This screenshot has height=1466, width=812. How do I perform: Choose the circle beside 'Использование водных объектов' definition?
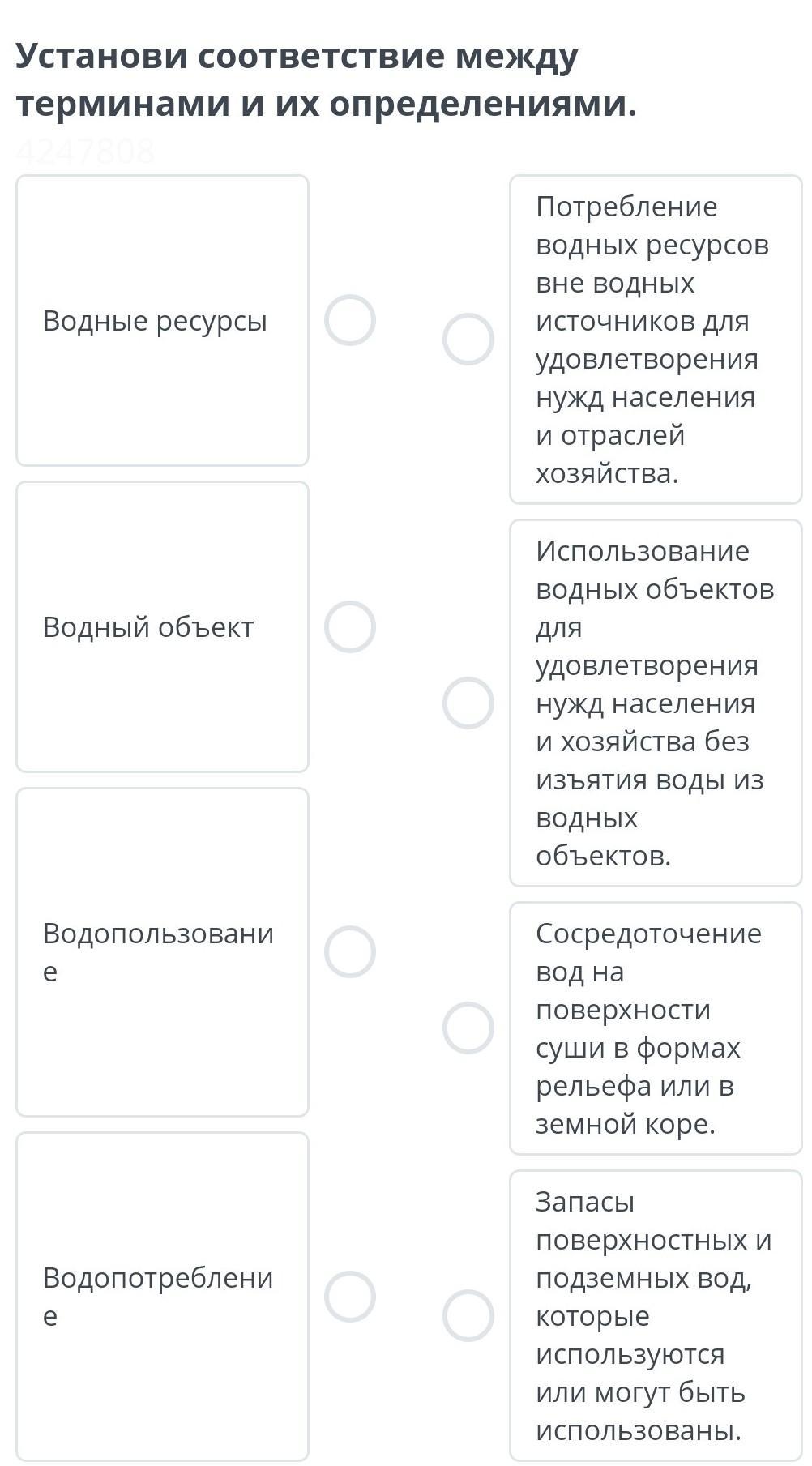tap(468, 703)
